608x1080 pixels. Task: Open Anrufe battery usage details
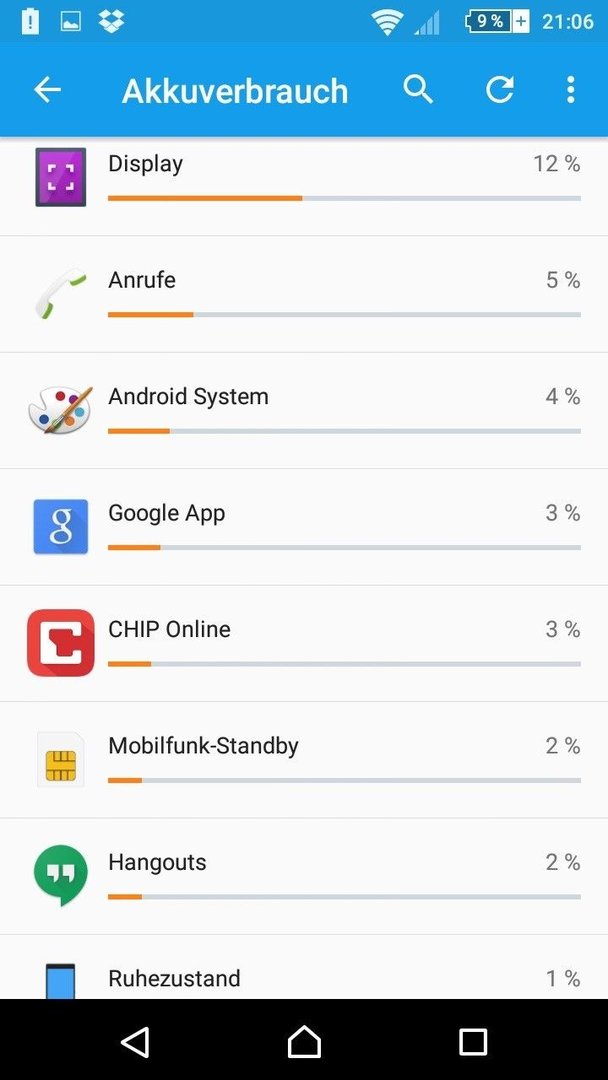coord(304,294)
